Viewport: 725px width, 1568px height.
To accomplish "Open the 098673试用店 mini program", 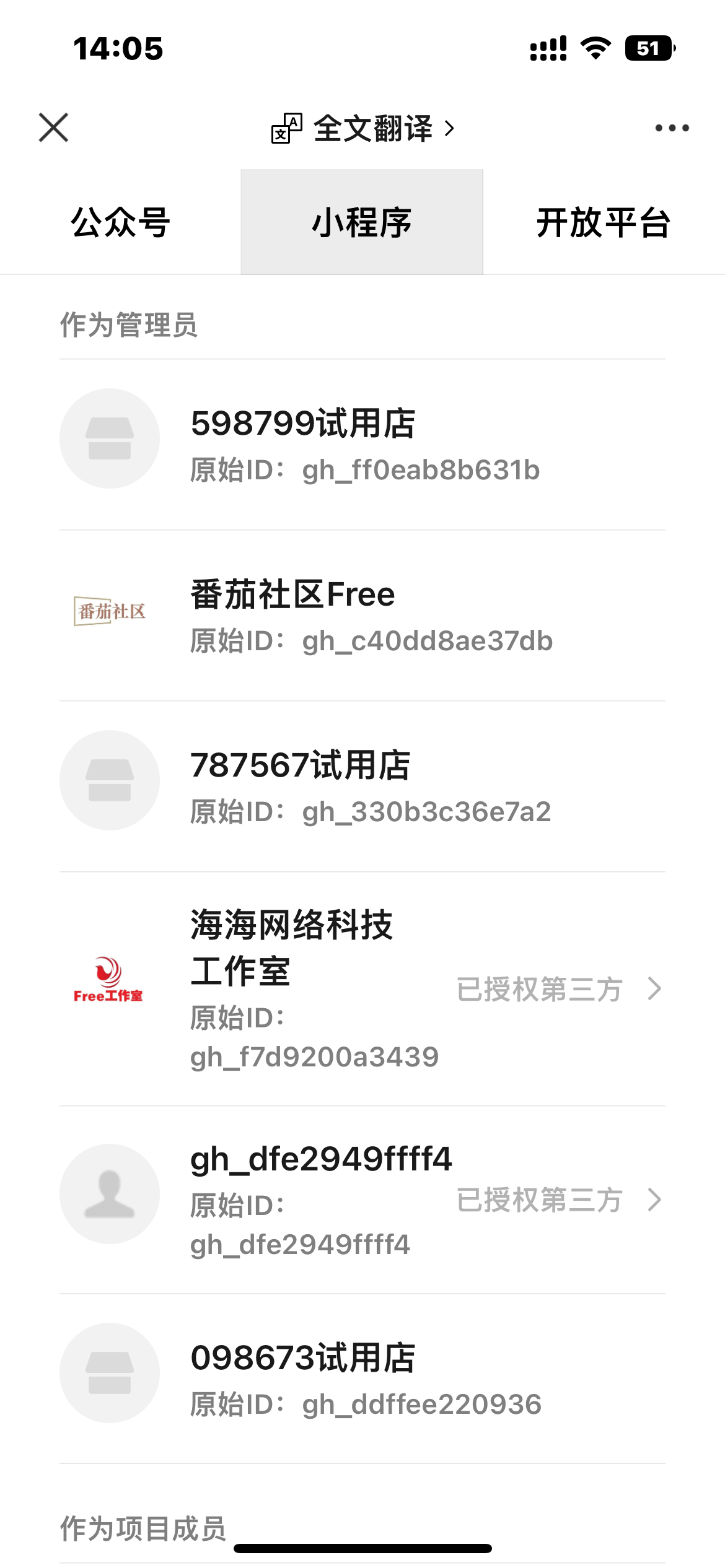I will (362, 1379).
